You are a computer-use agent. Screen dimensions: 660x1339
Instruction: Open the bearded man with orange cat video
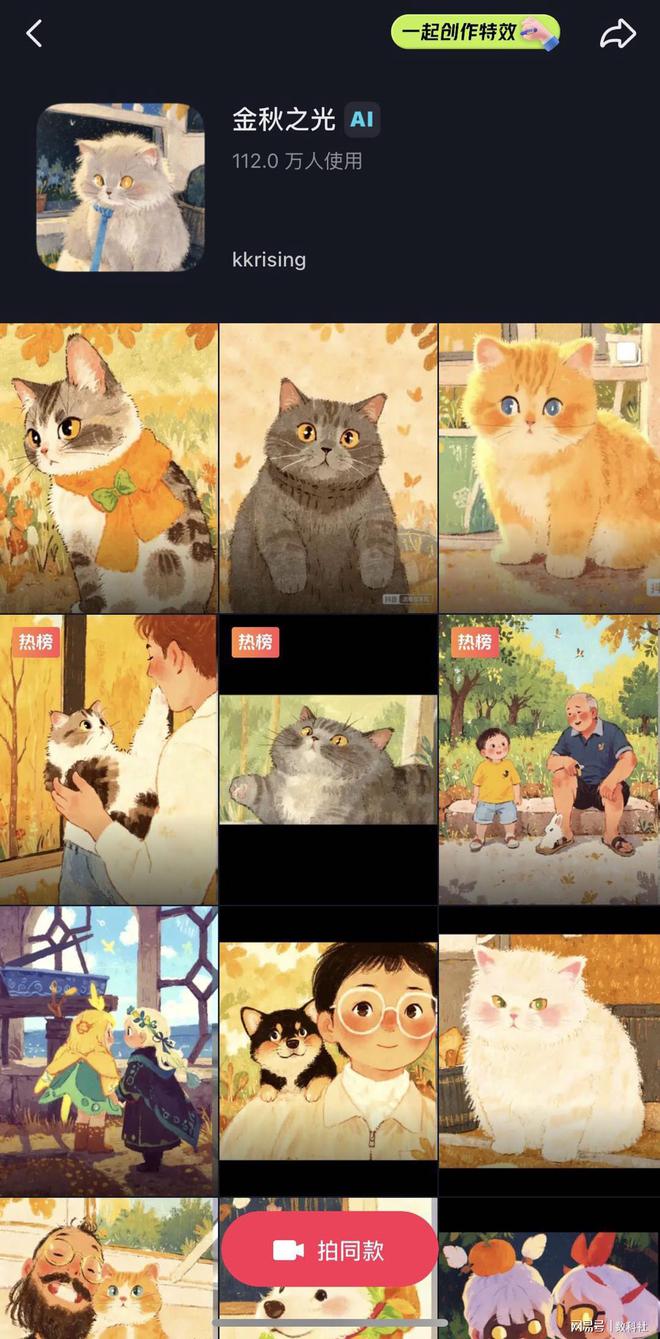(x=108, y=1270)
